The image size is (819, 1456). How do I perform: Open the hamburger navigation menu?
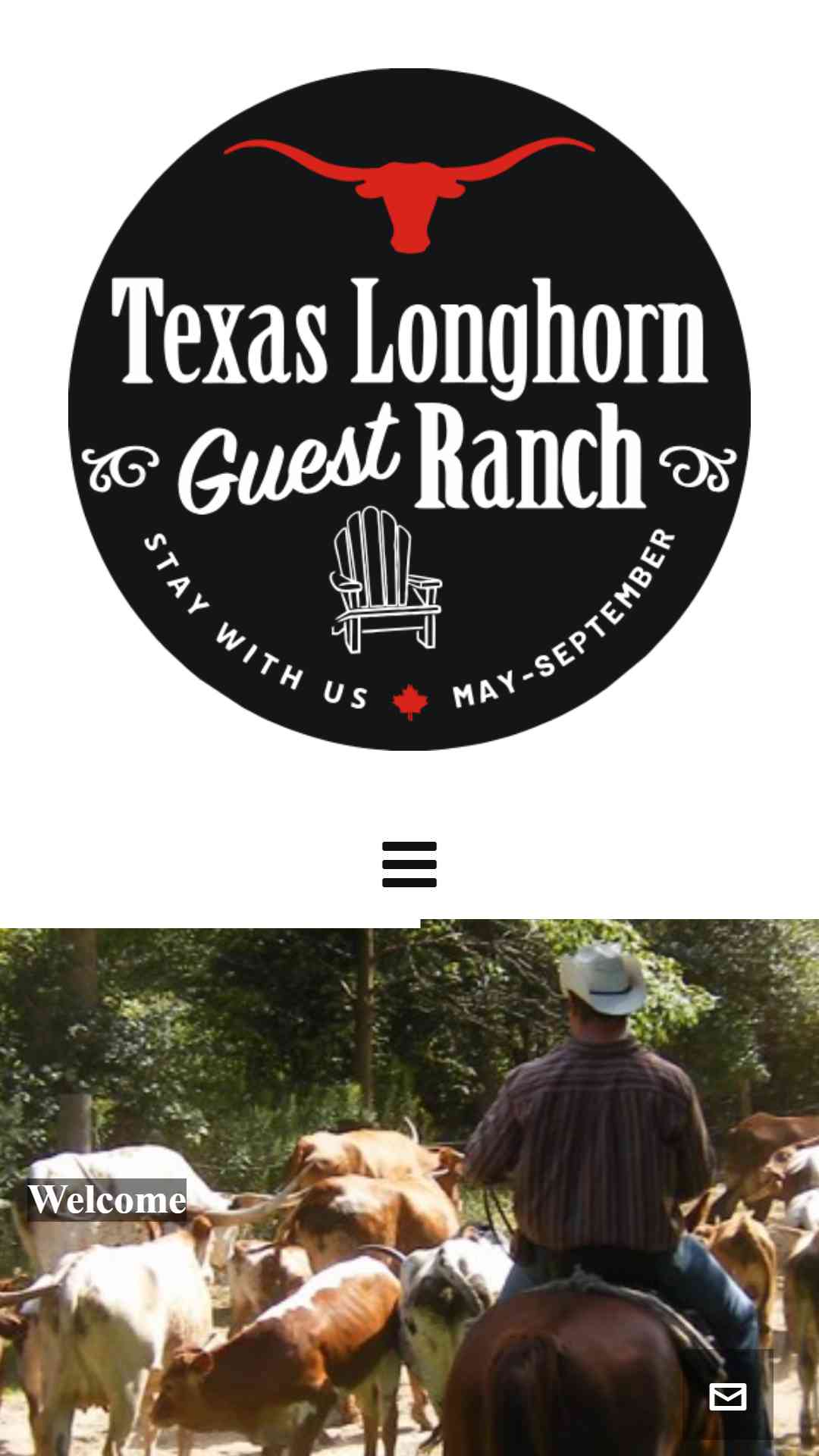pos(409,864)
